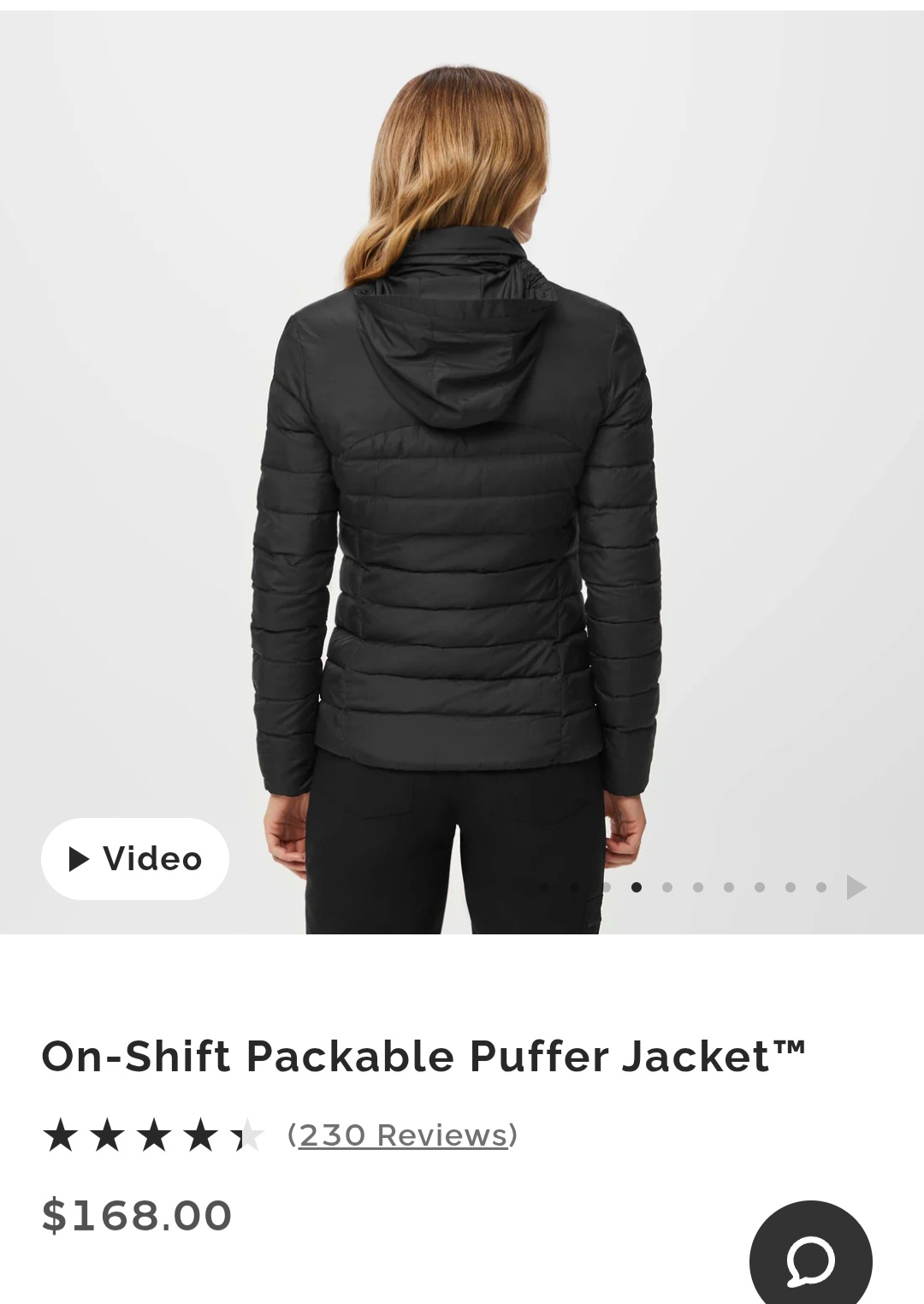Advance to next product image arrow
This screenshot has width=924, height=1304.
tap(856, 887)
